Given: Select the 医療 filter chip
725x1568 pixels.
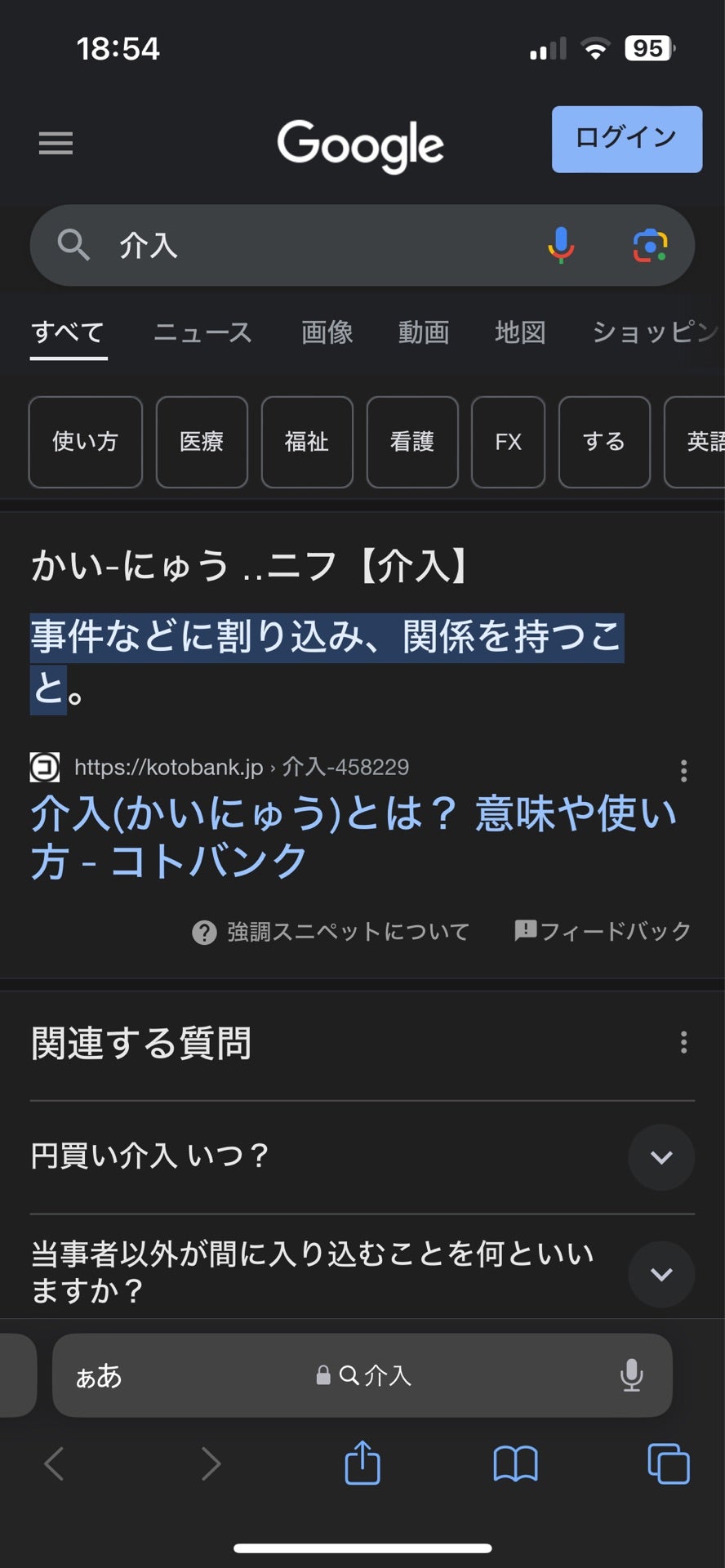Looking at the screenshot, I should (x=201, y=442).
